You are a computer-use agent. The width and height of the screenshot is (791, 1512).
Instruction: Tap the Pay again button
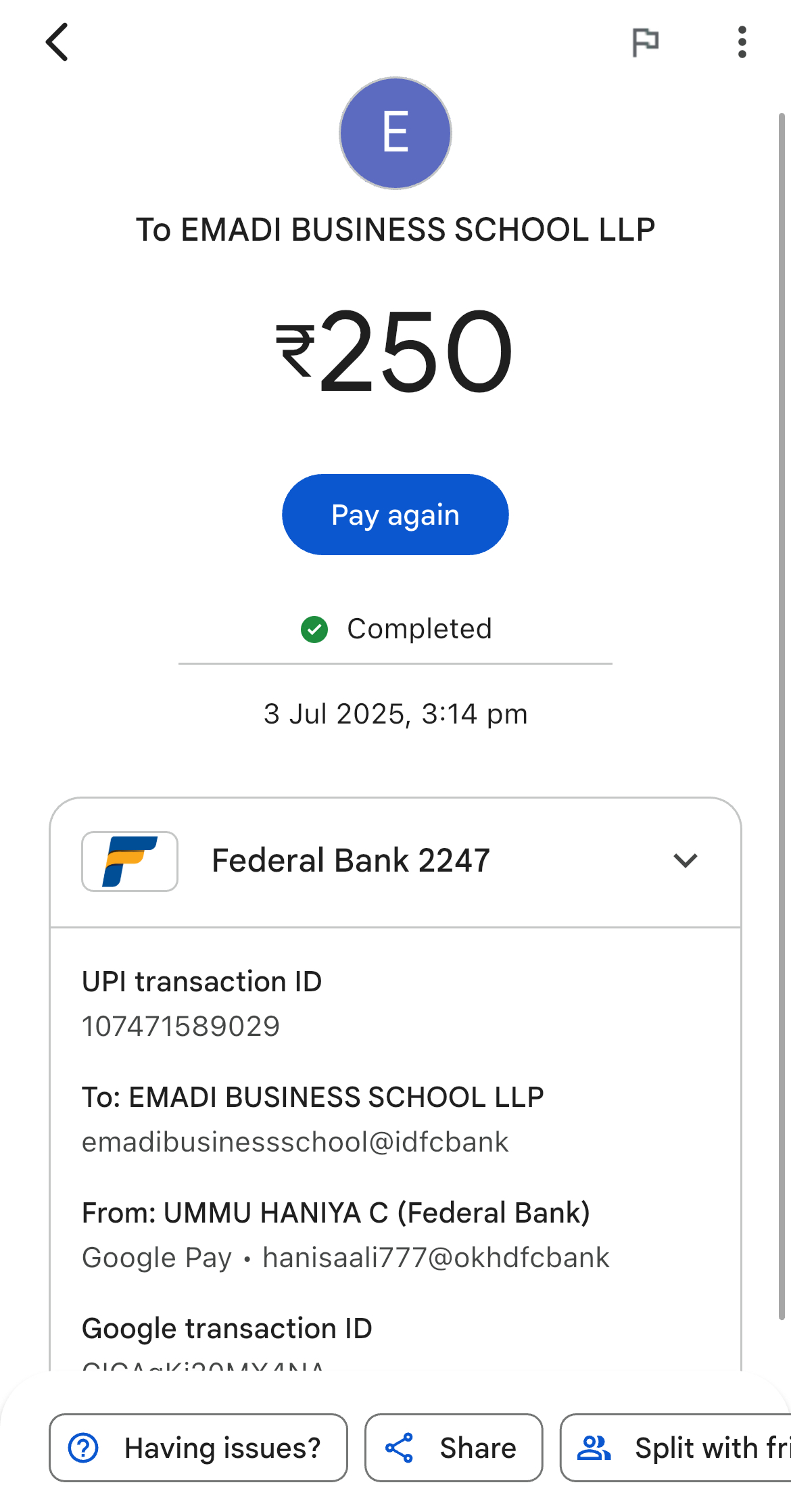click(395, 515)
